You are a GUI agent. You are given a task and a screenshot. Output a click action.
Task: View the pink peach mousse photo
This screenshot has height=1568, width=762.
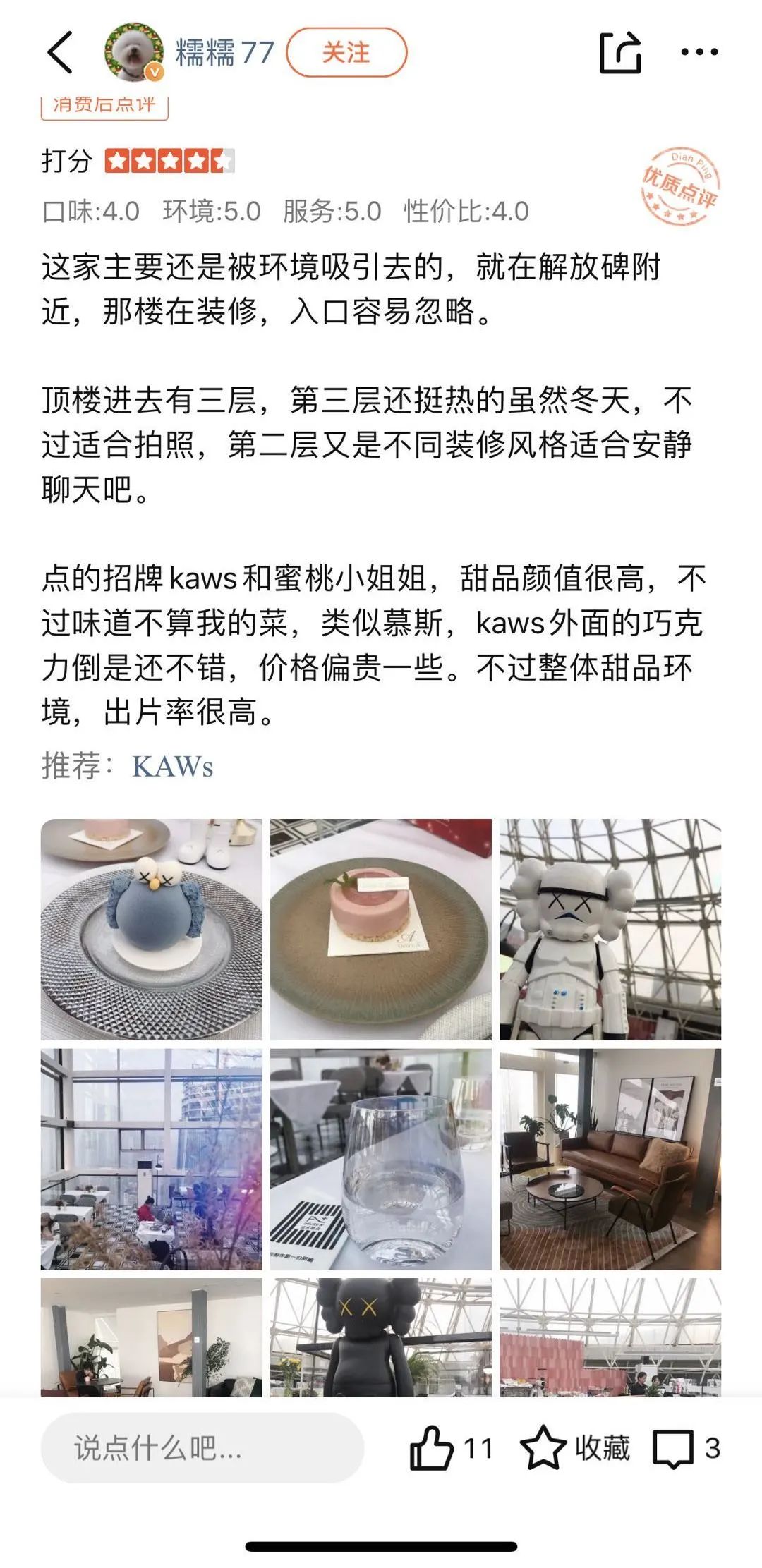(x=380, y=929)
